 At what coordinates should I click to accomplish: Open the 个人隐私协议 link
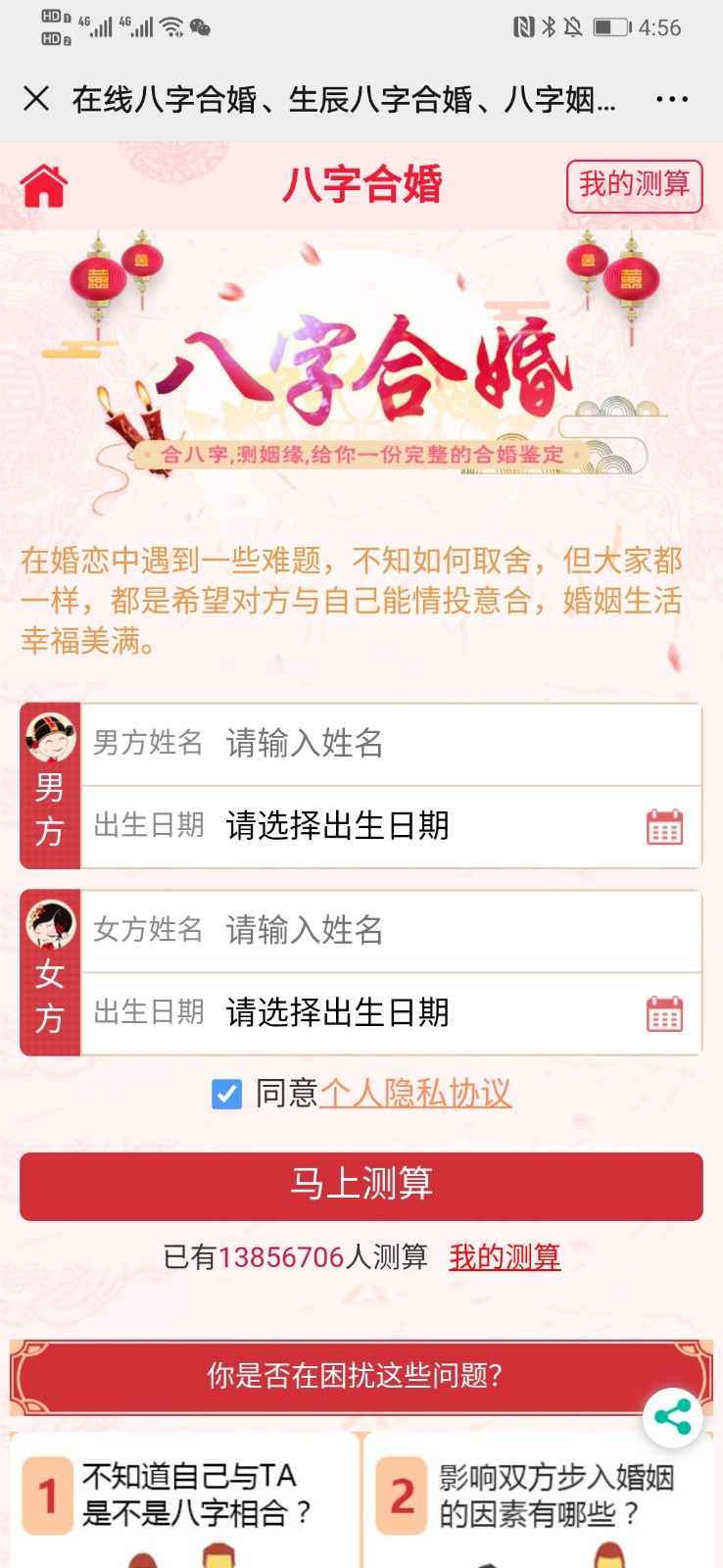(x=415, y=1094)
